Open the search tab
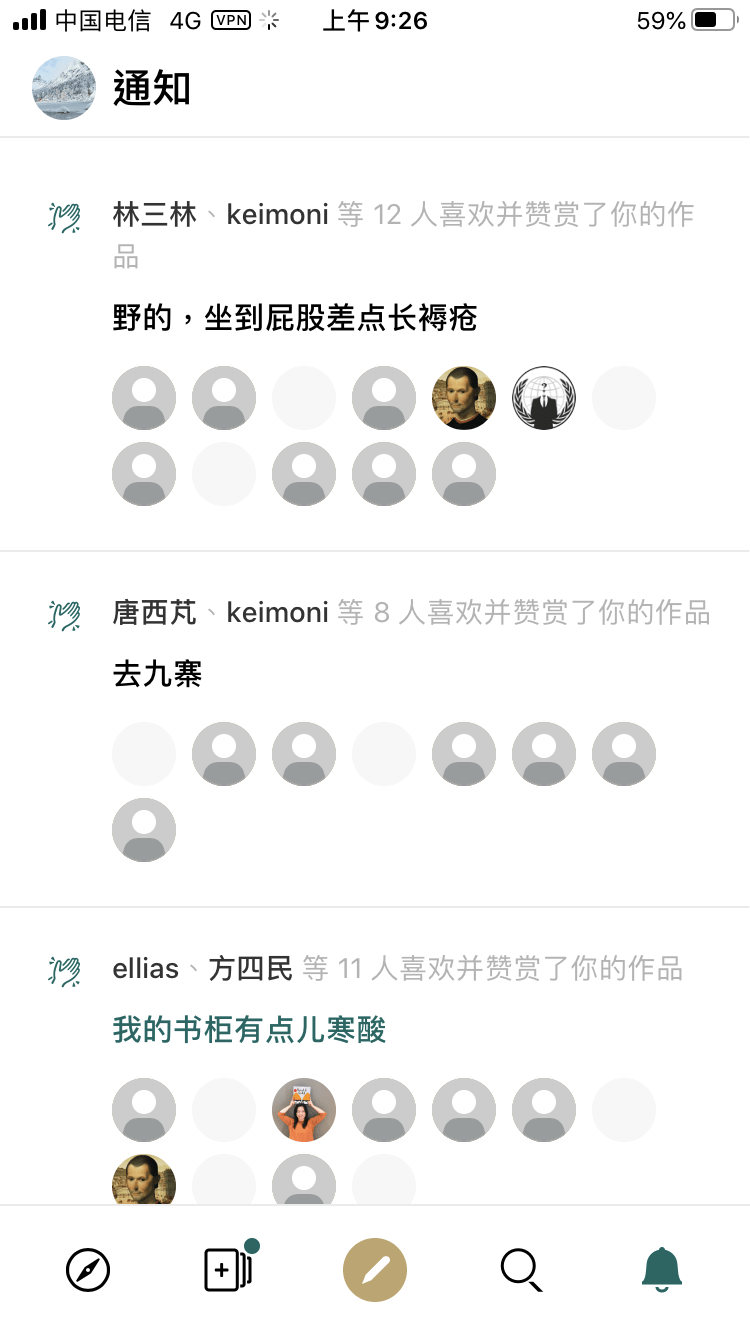 pos(521,1270)
